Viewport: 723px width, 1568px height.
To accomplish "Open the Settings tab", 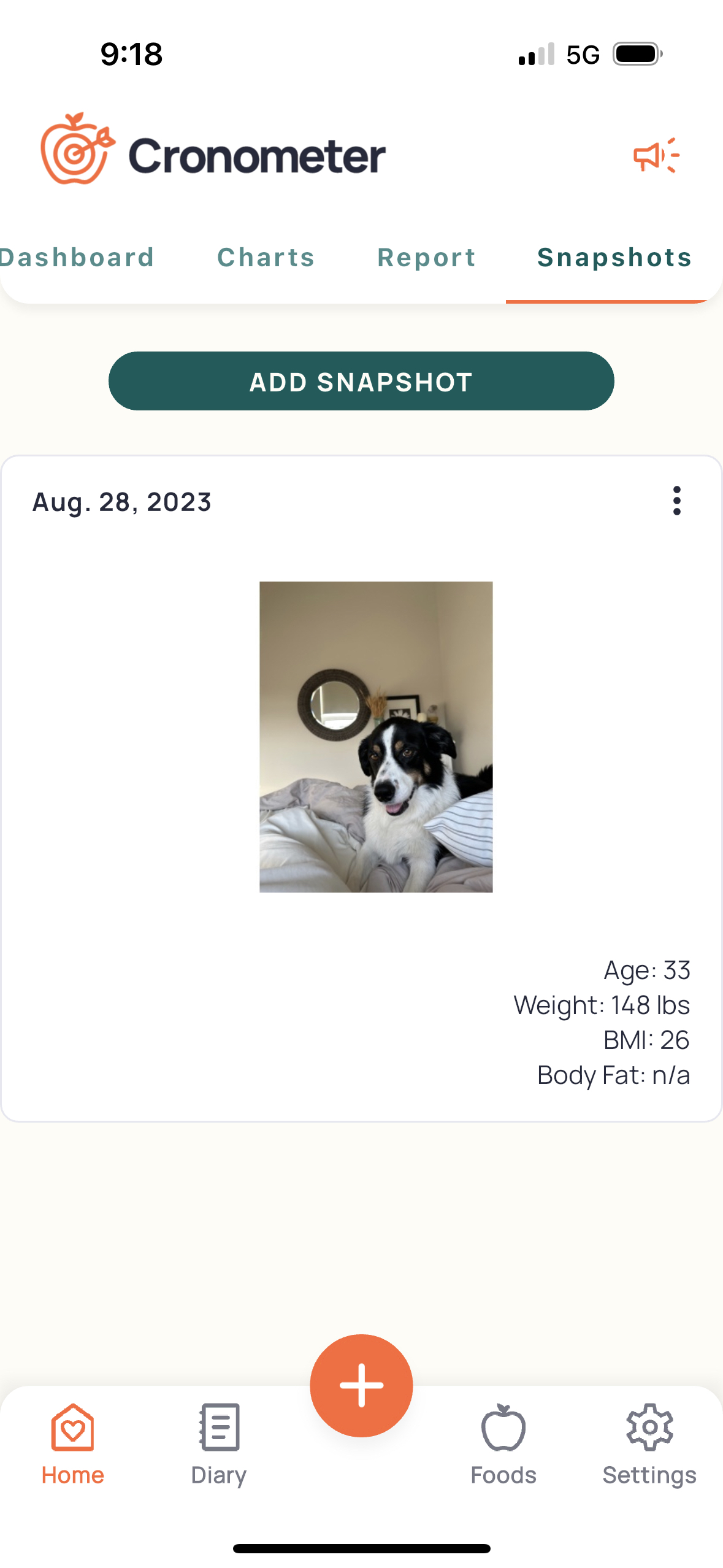I will (649, 1444).
